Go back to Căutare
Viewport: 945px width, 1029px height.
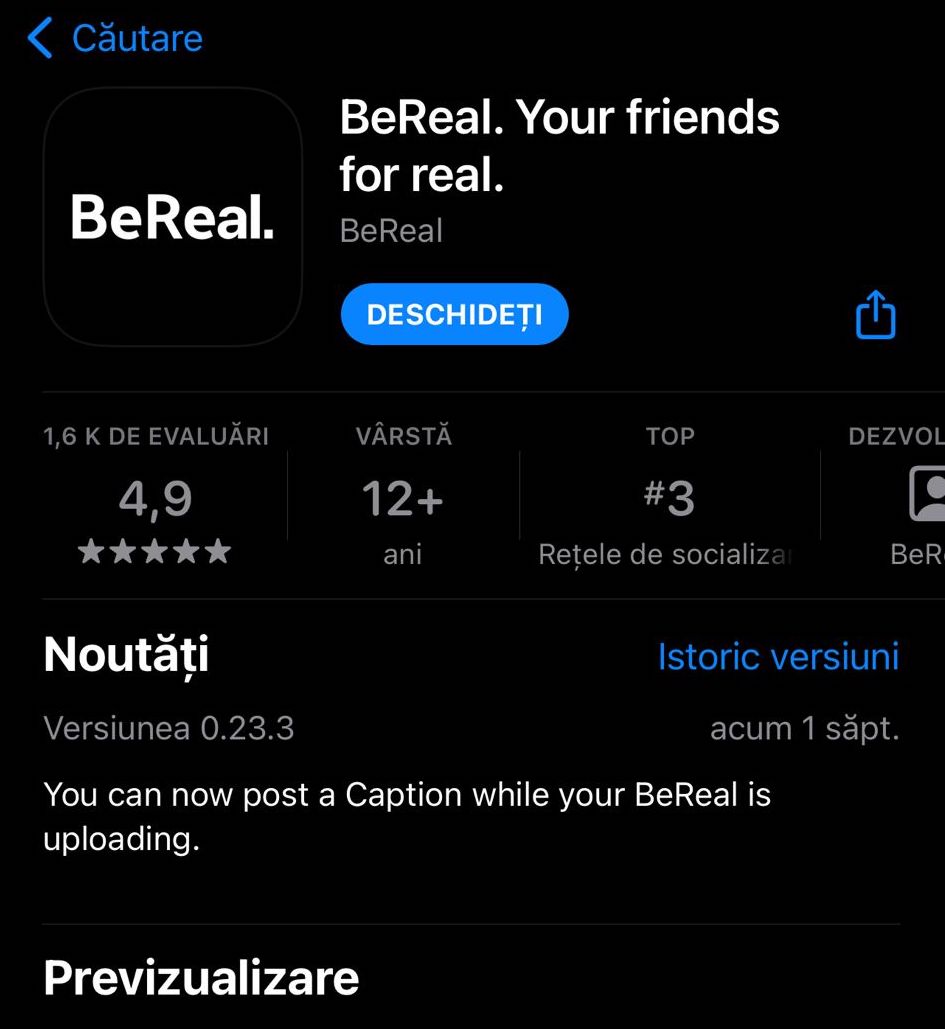(115, 39)
